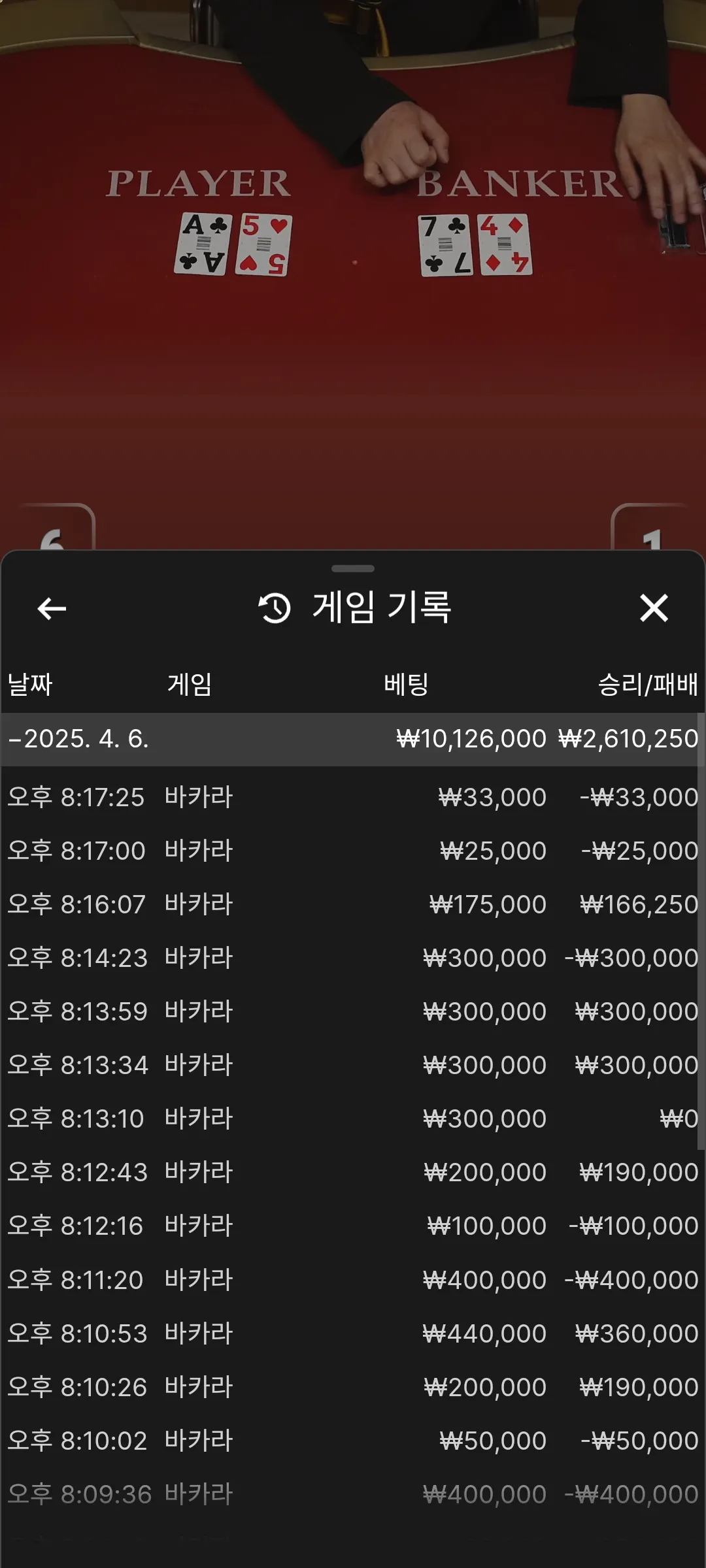The width and height of the screenshot is (706, 1568).
Task: View details of the 오후 8:10:53 game
Action: [x=349, y=1333]
